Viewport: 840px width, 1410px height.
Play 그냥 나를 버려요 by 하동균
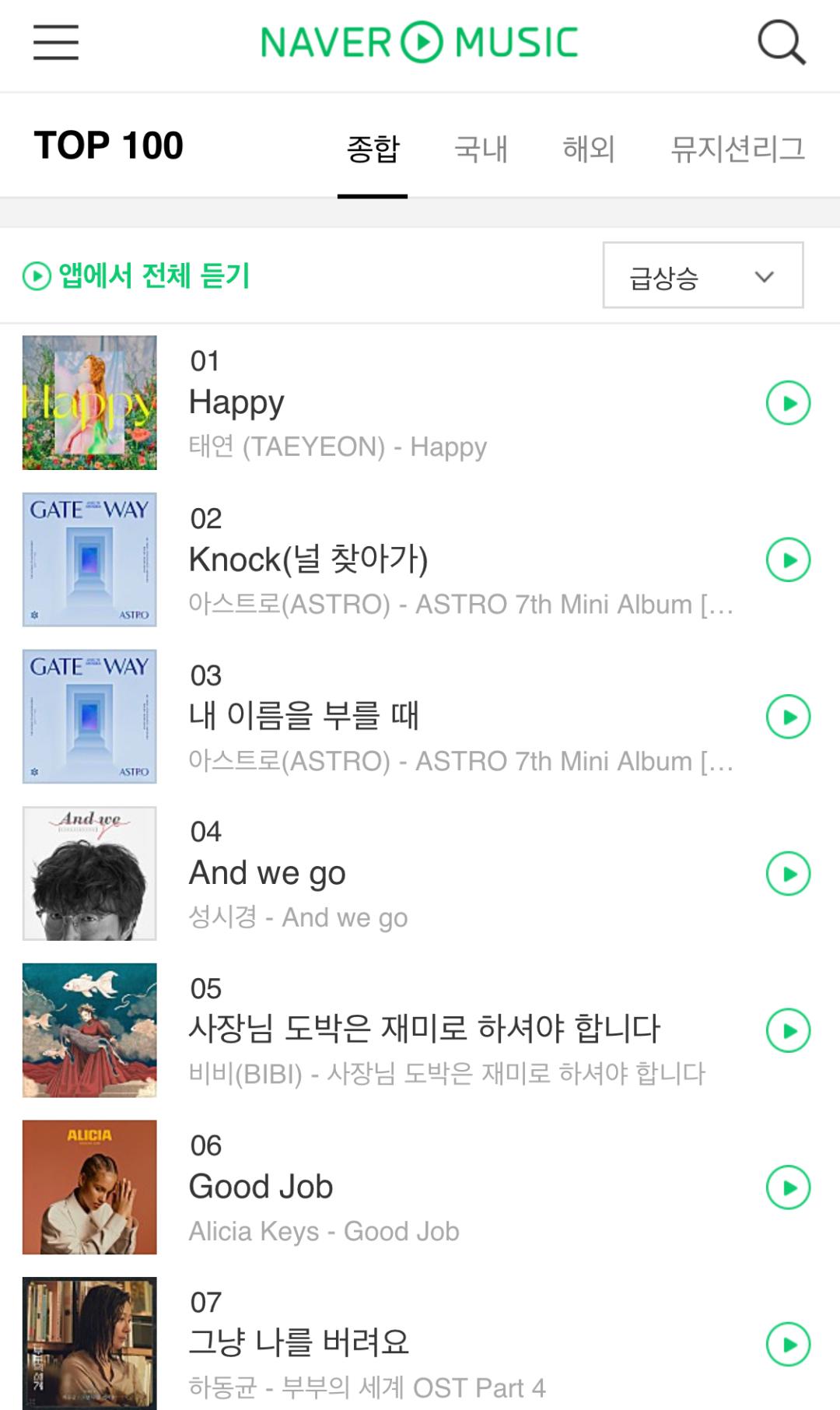[x=788, y=1345]
